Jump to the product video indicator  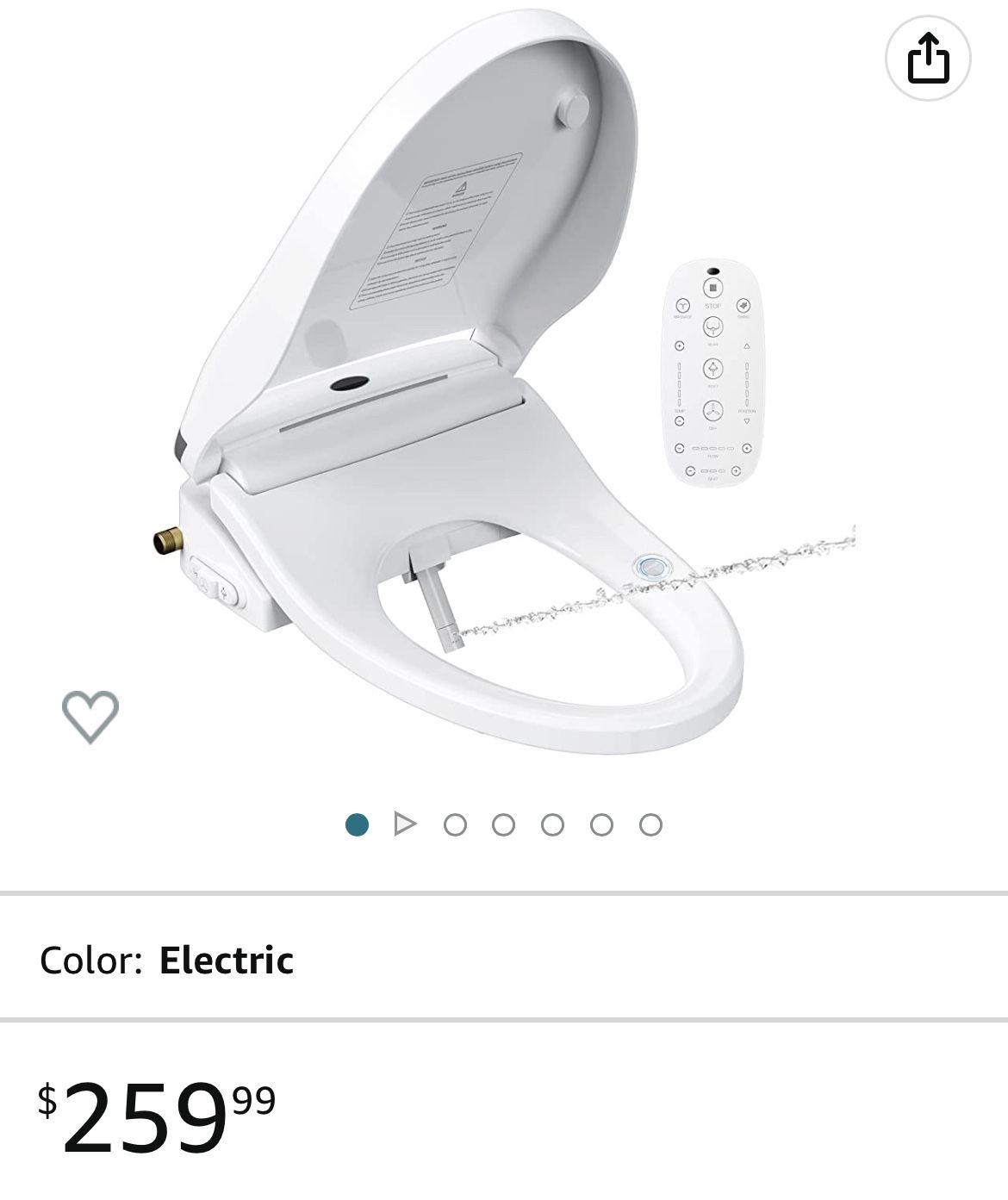coord(404,825)
